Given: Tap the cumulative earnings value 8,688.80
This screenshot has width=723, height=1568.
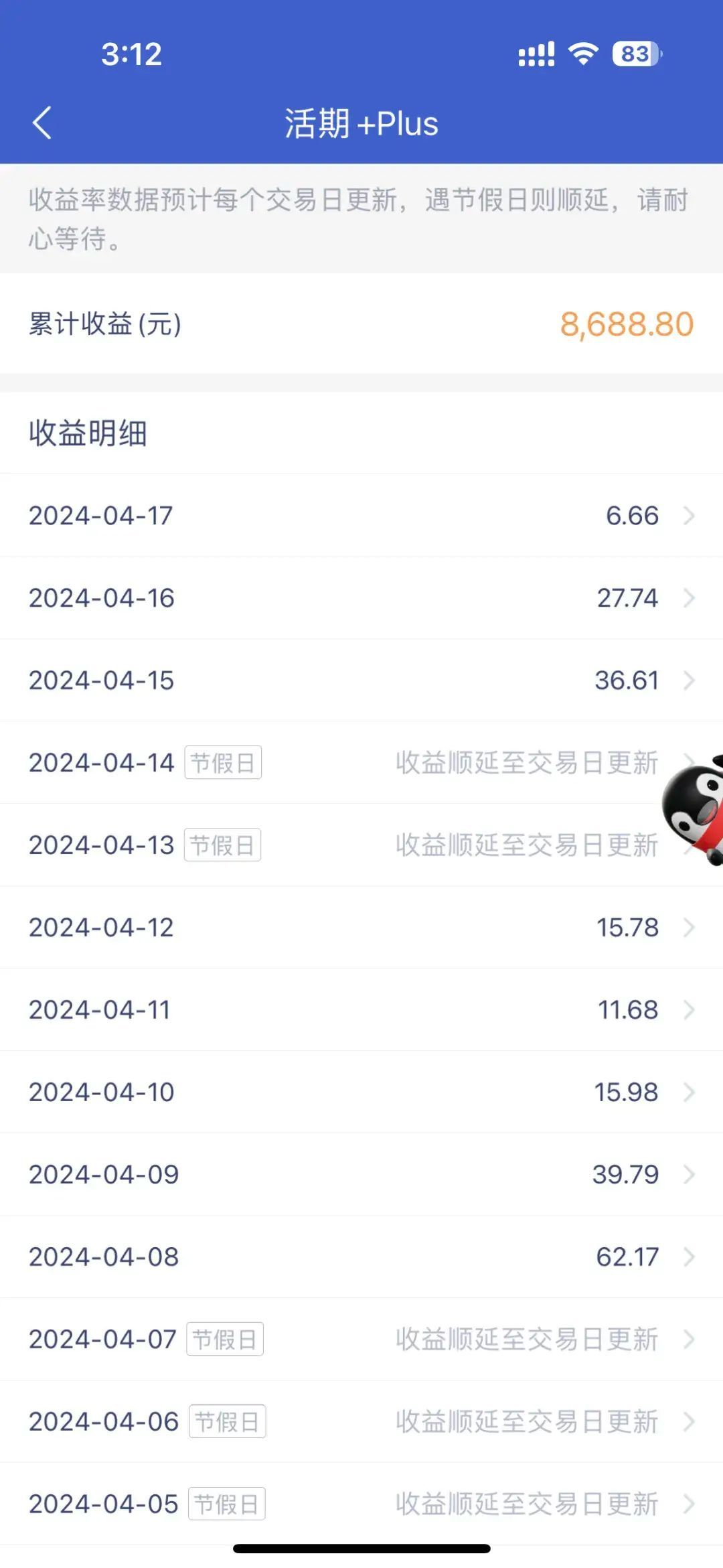Looking at the screenshot, I should [625, 325].
